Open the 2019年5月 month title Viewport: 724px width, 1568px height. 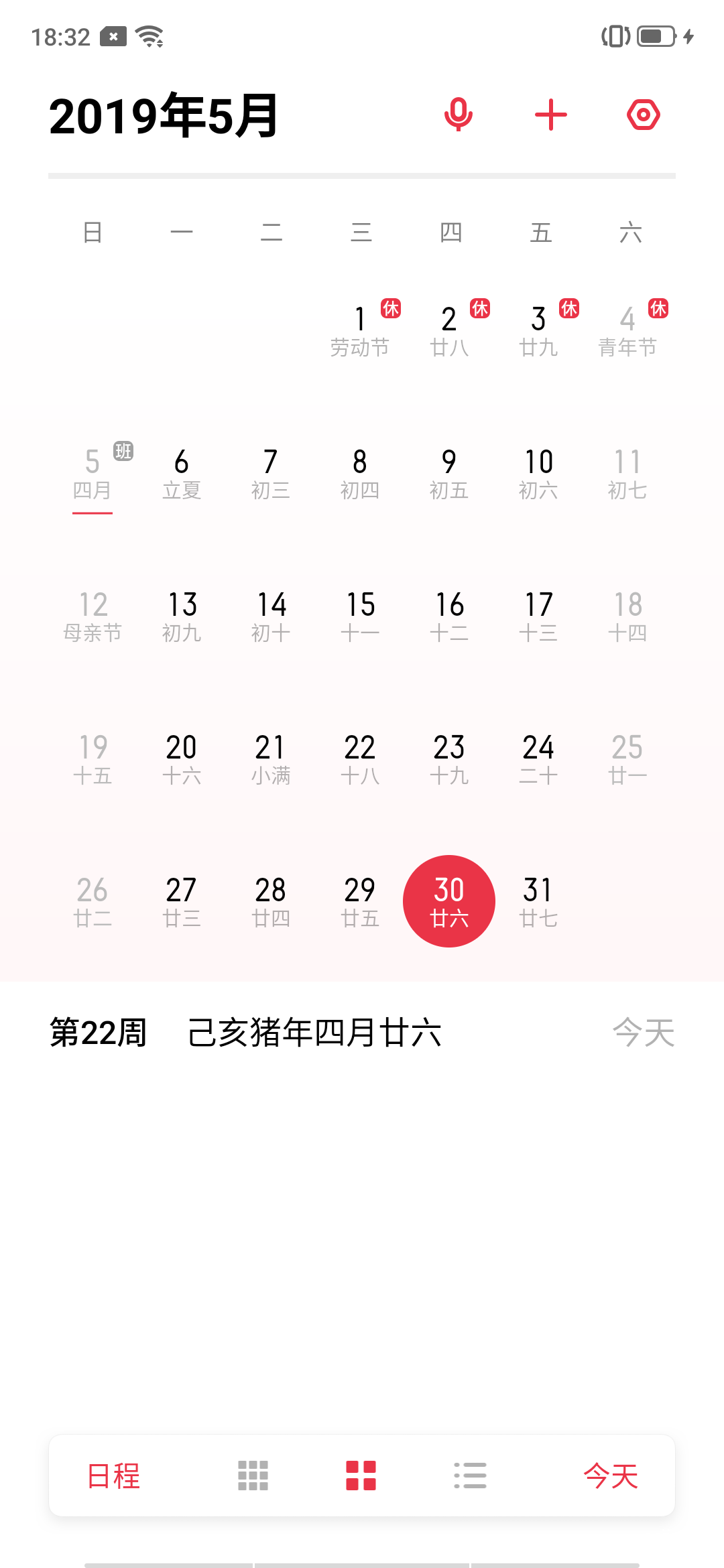(x=164, y=115)
